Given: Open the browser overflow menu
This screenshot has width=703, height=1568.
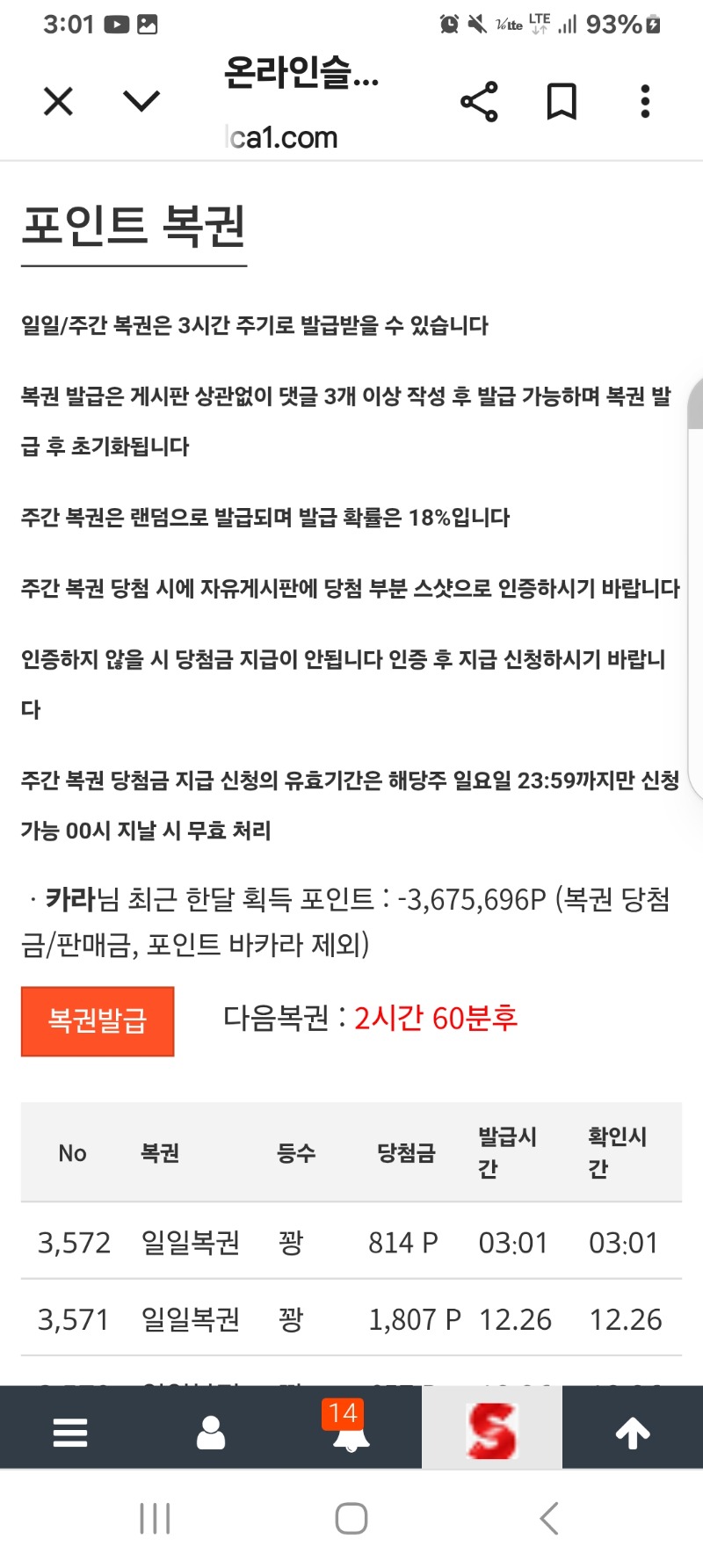Looking at the screenshot, I should [645, 101].
